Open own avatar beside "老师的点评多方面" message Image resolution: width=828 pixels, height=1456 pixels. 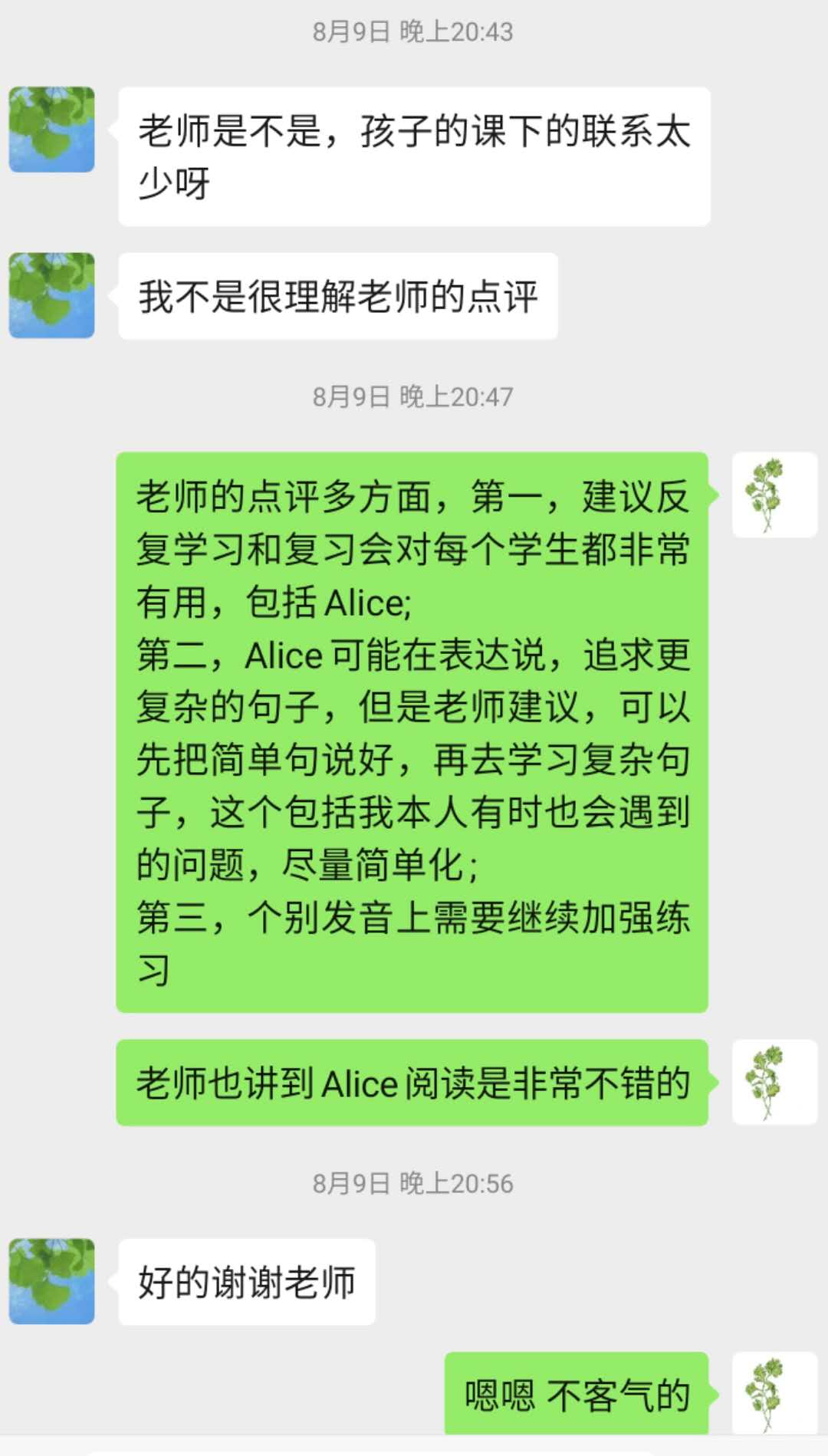click(x=774, y=495)
